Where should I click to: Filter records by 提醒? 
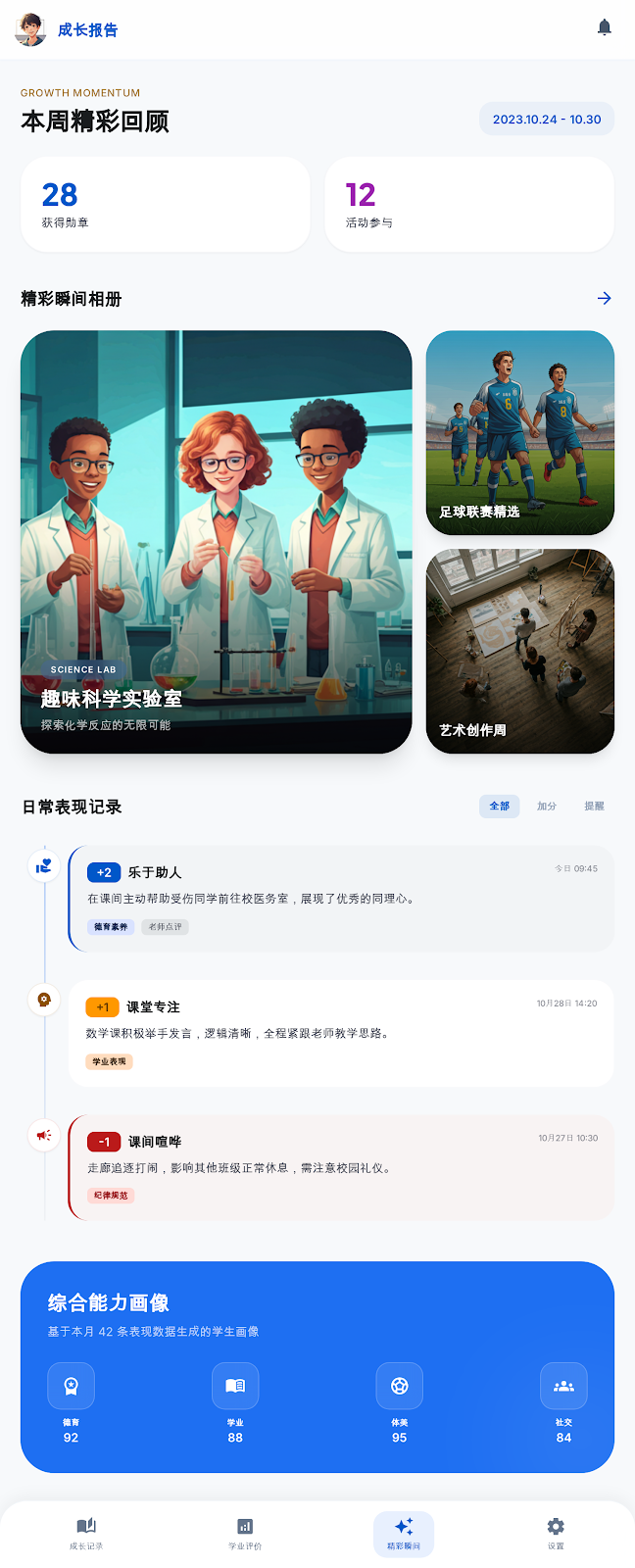coord(594,806)
